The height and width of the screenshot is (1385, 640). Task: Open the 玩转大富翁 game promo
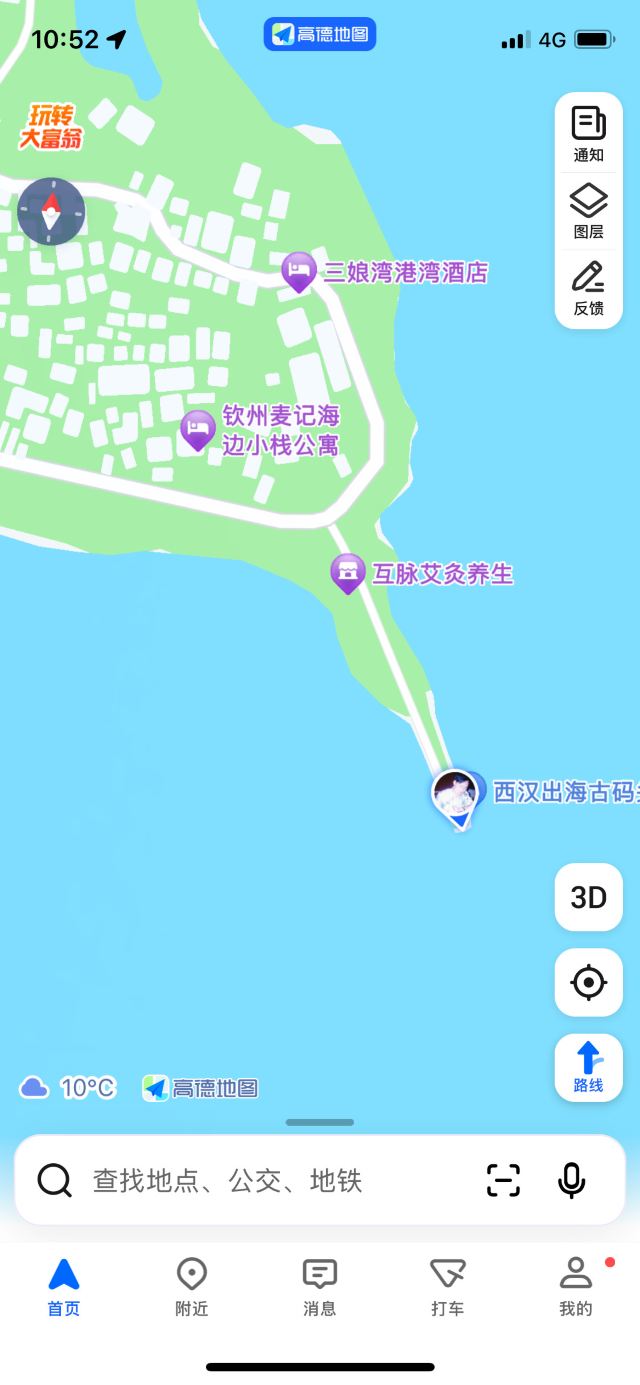point(50,127)
